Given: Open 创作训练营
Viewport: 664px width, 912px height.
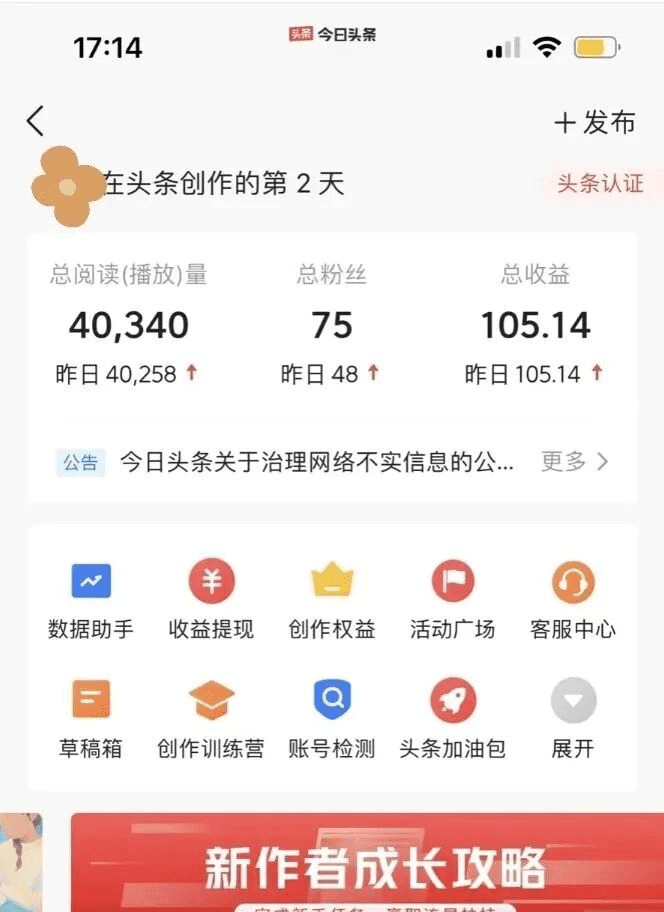Looking at the screenshot, I should click(211, 717).
